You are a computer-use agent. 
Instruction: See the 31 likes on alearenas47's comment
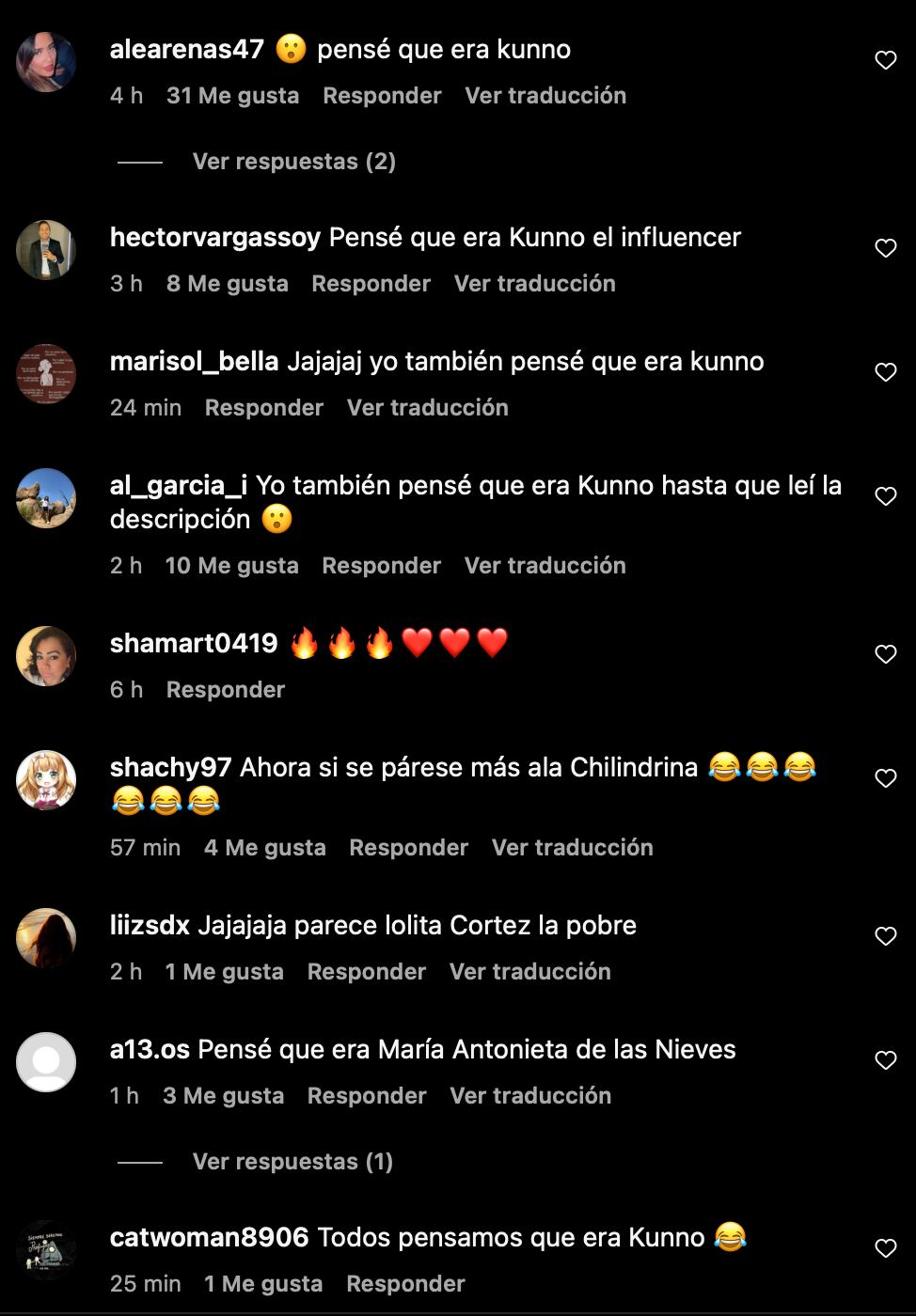(233, 95)
